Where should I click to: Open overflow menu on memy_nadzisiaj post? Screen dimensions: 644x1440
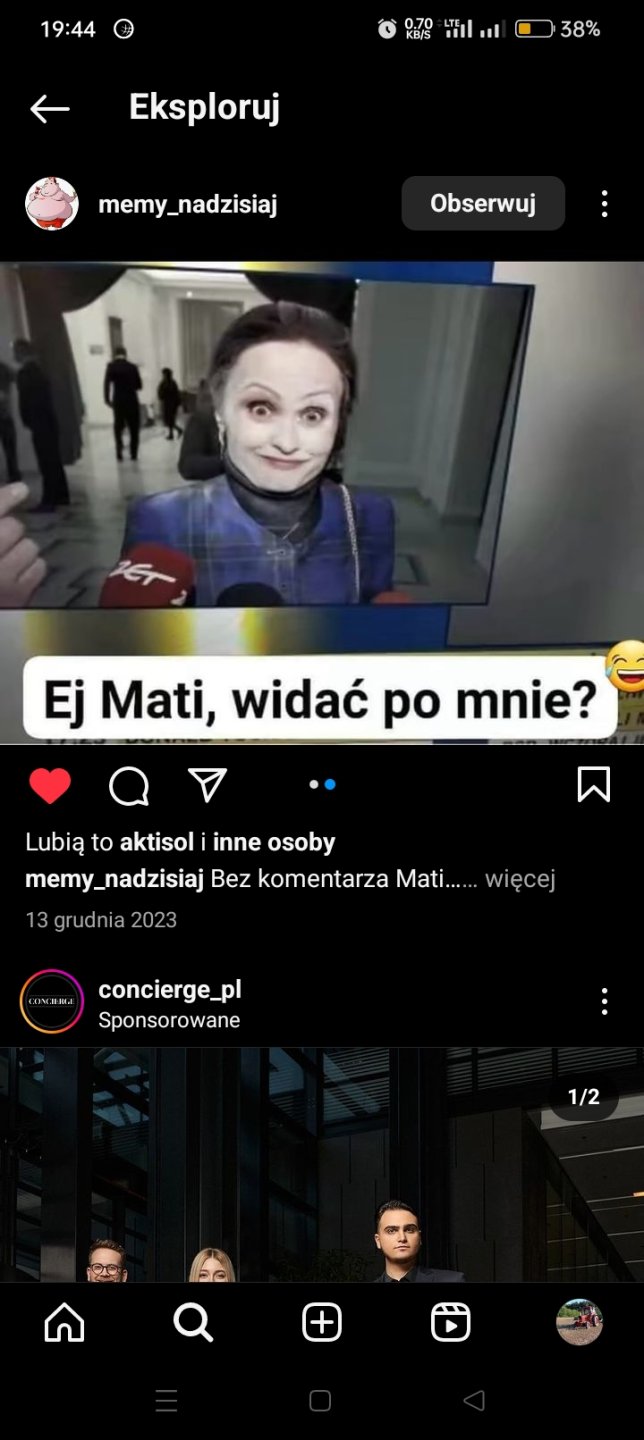click(604, 204)
